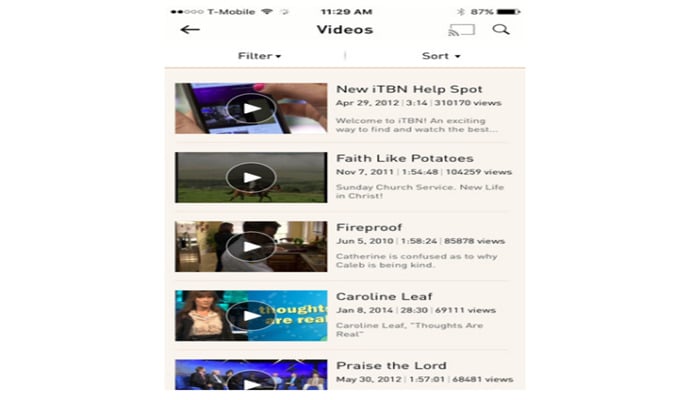
Task: Open the cast screen icon
Action: [x=461, y=29]
